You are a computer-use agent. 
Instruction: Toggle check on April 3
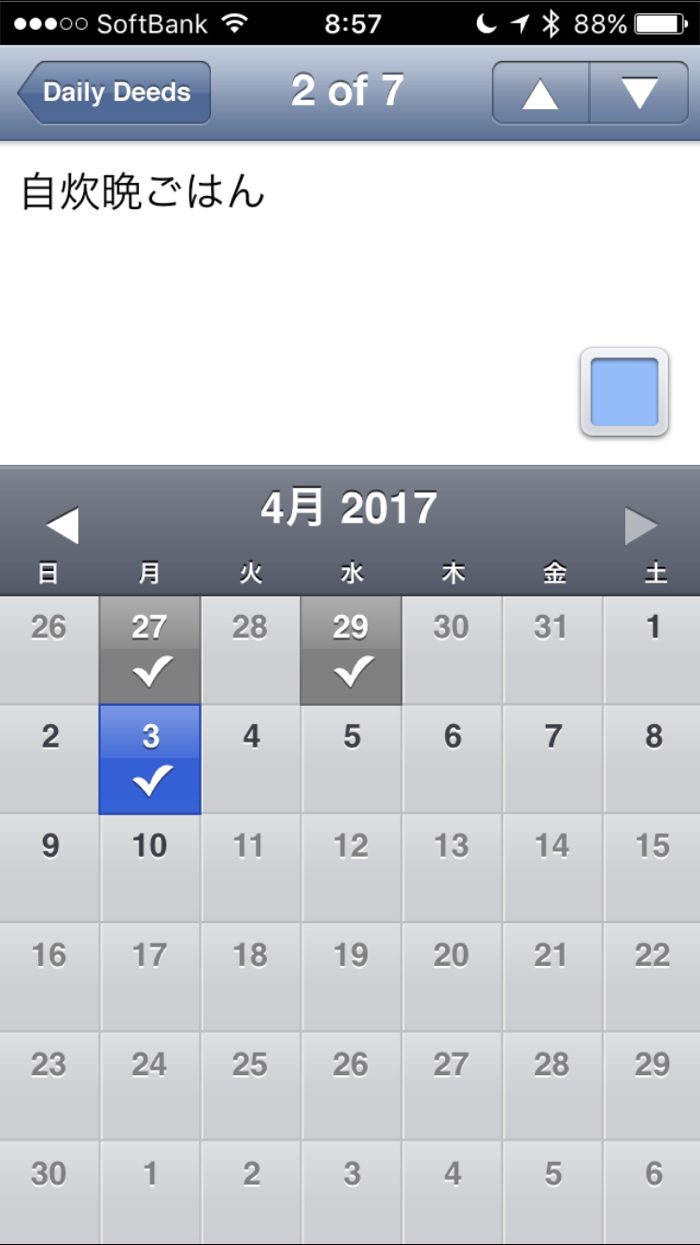[150, 760]
